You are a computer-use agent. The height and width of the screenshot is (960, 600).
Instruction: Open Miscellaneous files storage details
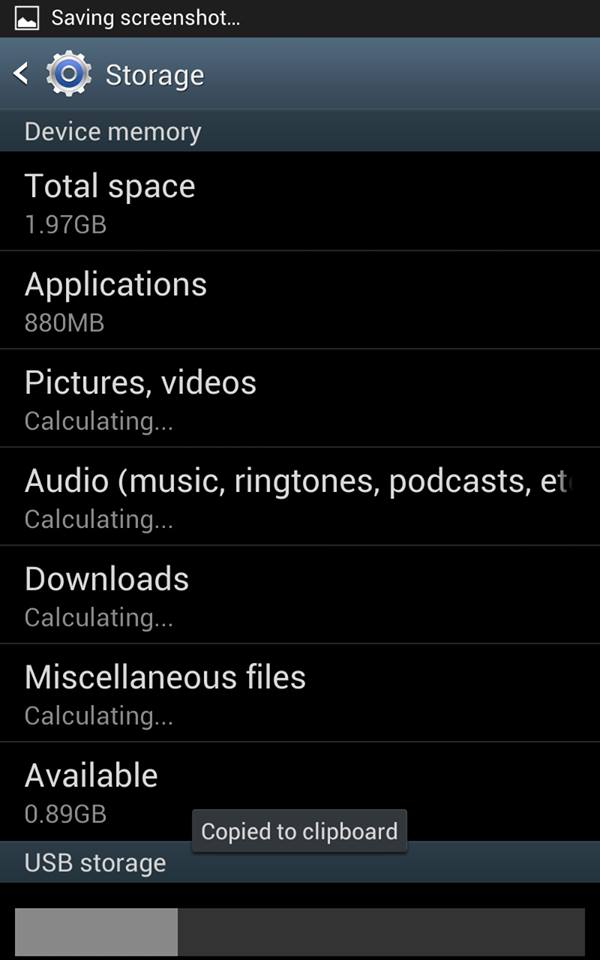coord(300,692)
